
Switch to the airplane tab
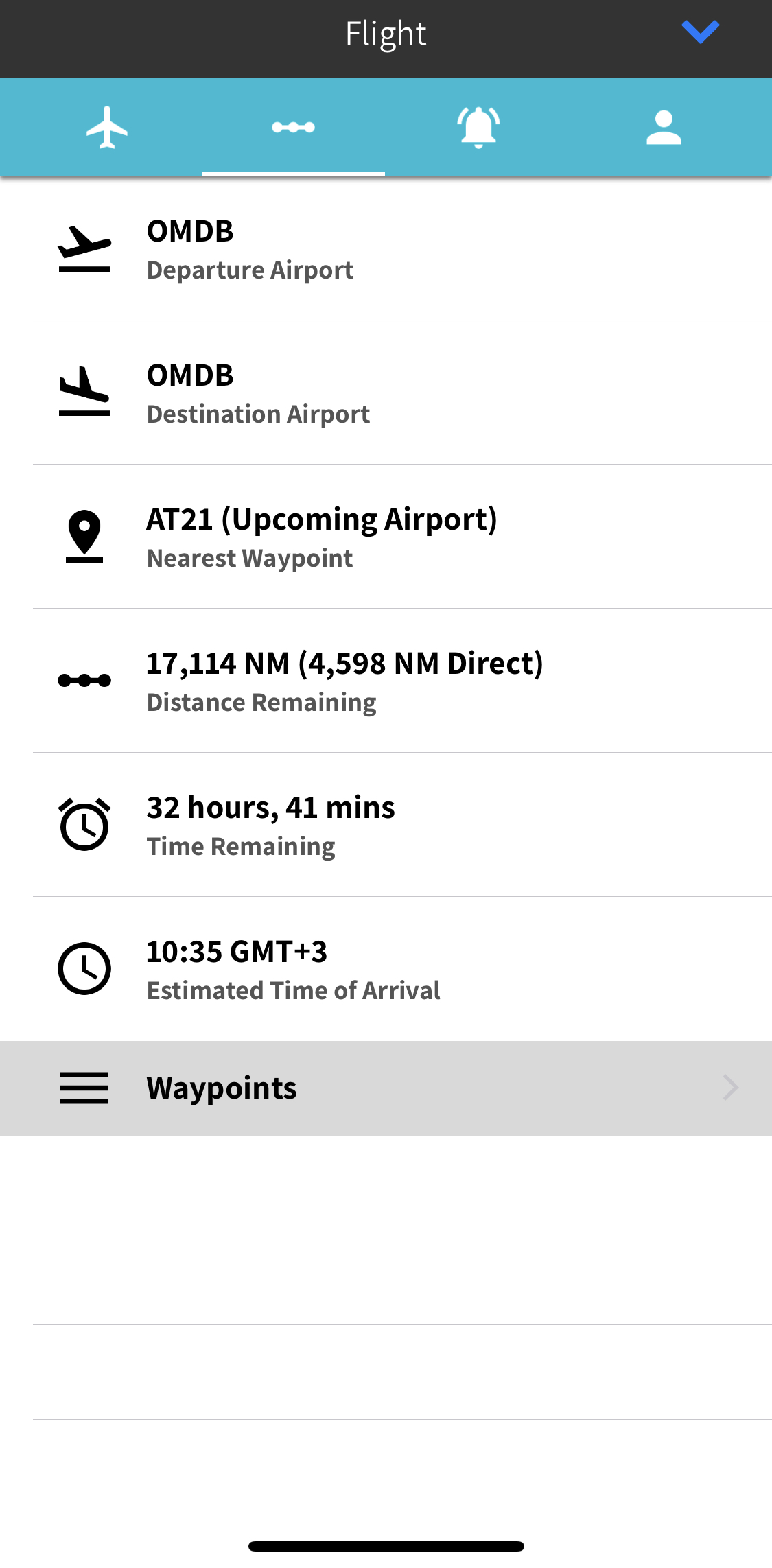107,128
